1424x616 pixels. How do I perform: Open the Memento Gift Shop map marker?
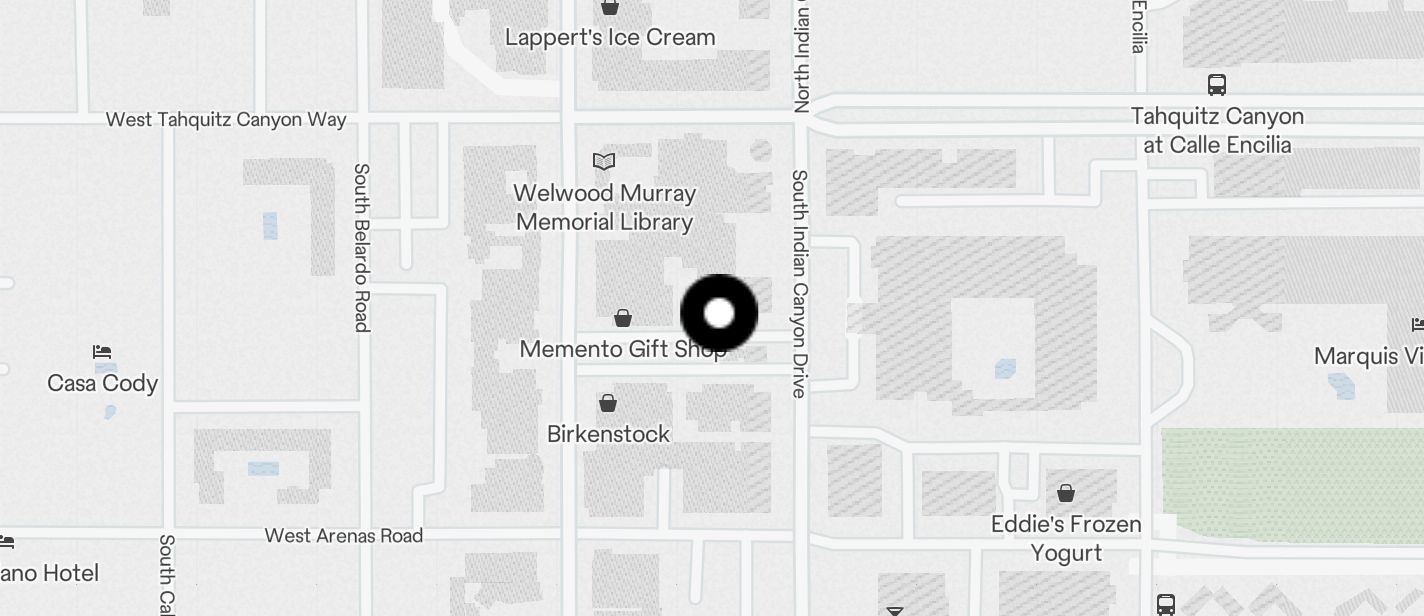623,319
